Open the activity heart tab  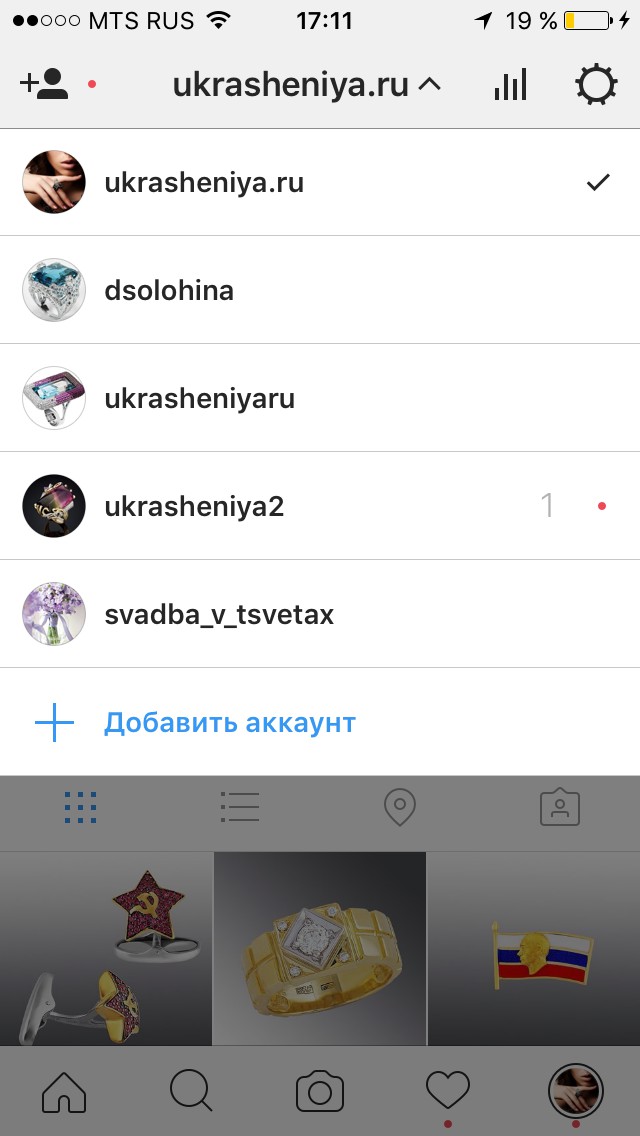coord(447,1090)
